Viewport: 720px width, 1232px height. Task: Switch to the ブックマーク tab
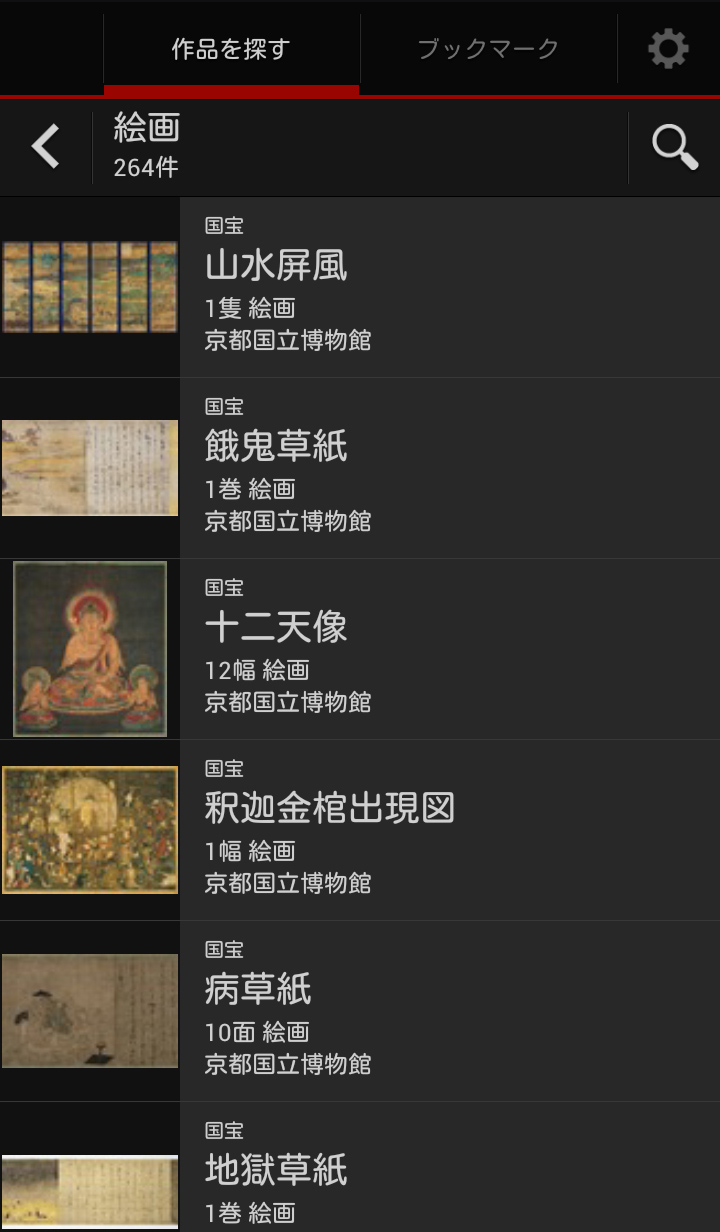click(x=488, y=49)
